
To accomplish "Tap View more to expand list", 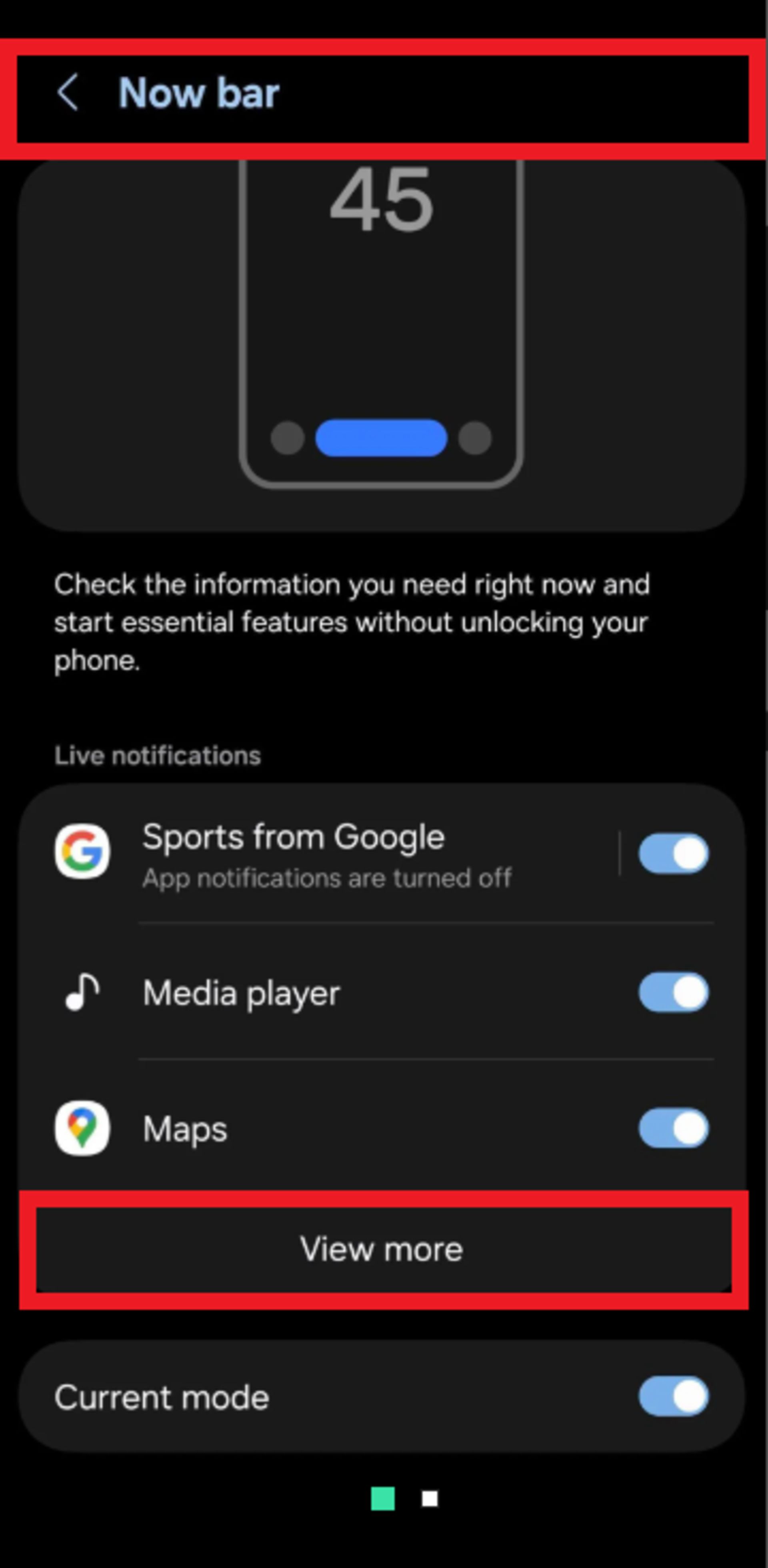I will click(382, 1250).
